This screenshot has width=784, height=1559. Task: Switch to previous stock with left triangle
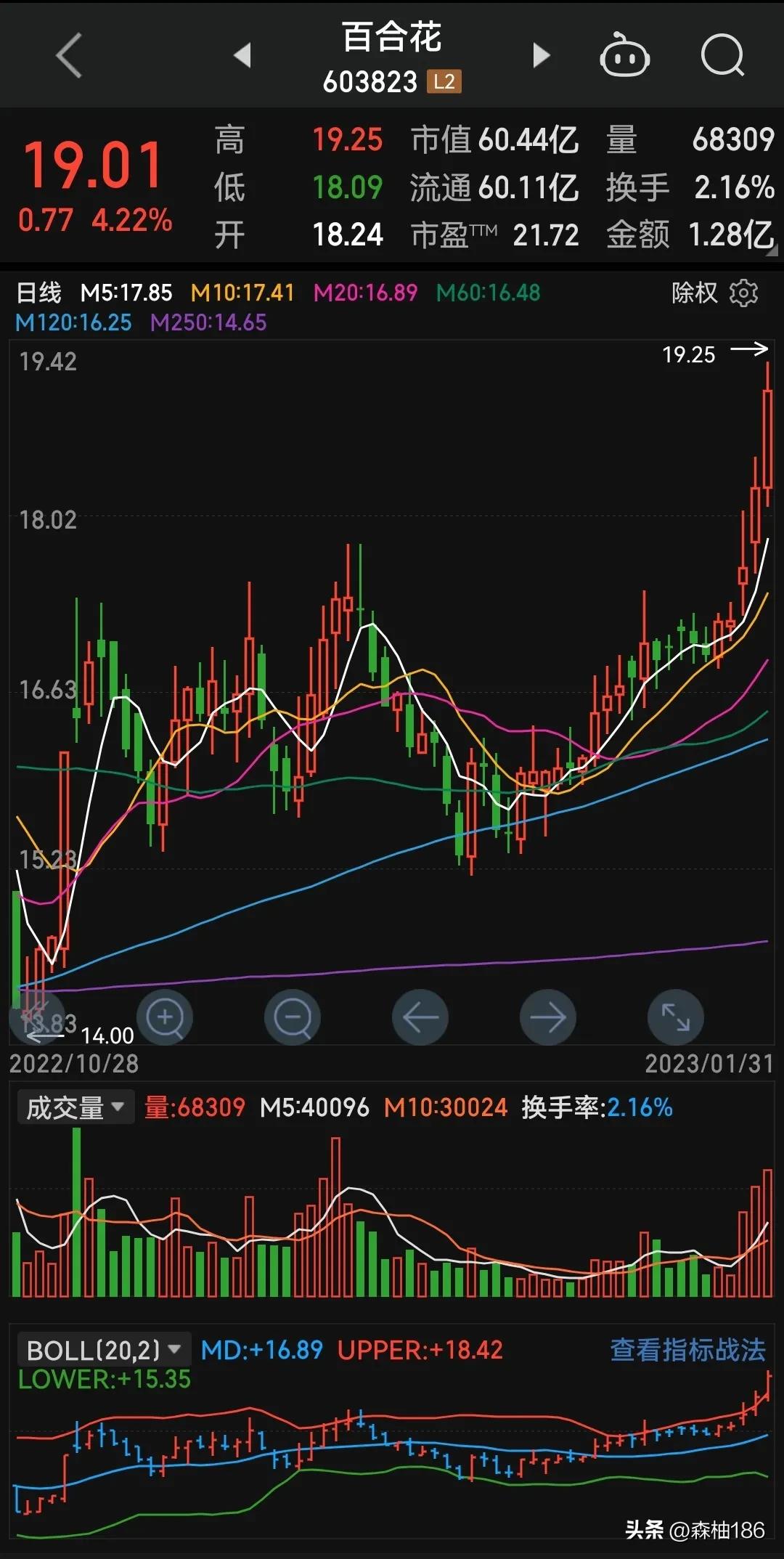(243, 55)
